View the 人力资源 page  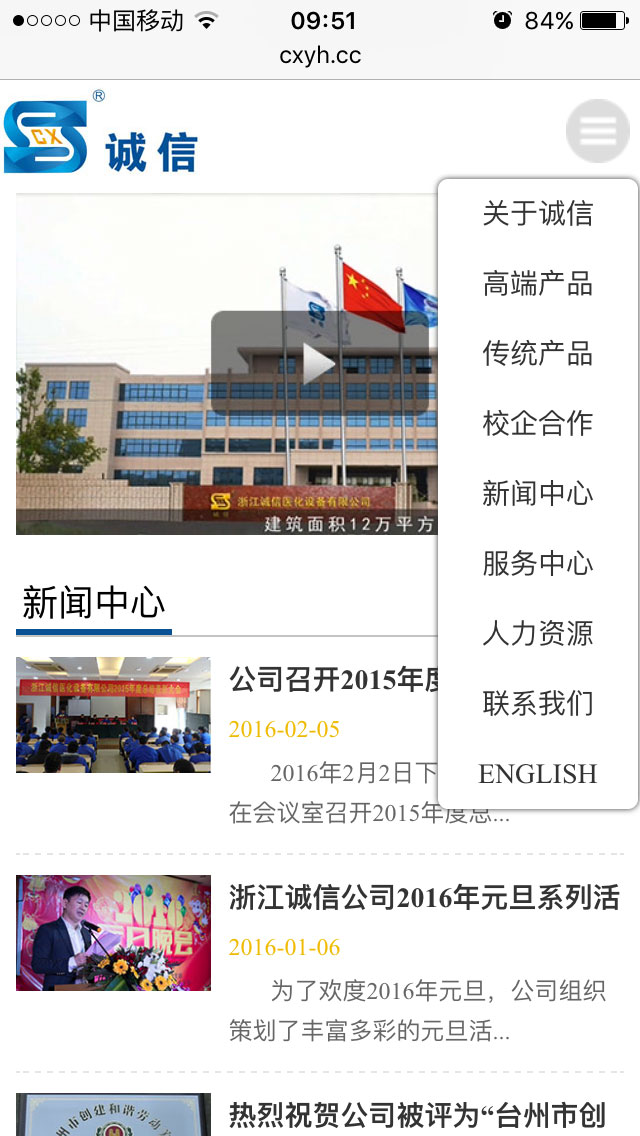[537, 634]
